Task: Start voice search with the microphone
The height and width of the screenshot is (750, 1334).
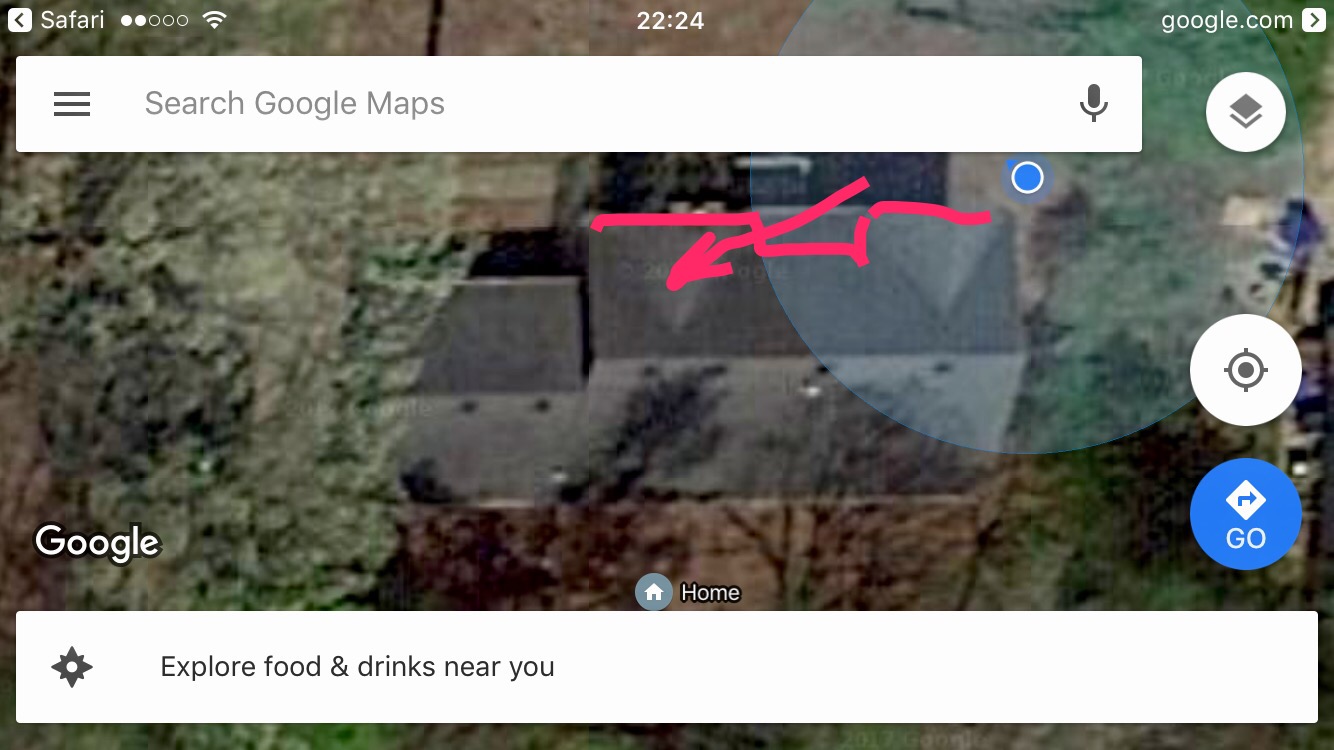Action: 1094,104
